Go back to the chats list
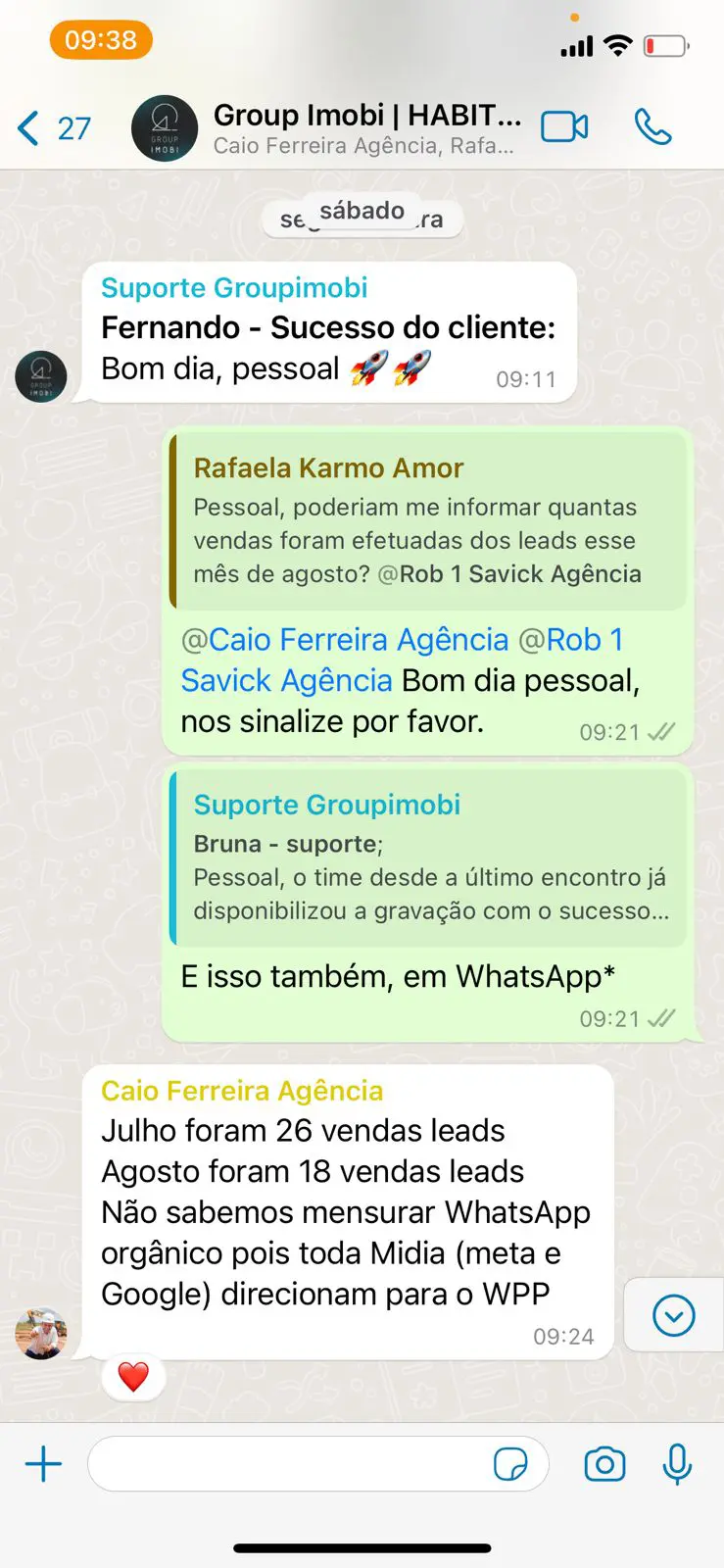724x1568 pixels. click(49, 128)
